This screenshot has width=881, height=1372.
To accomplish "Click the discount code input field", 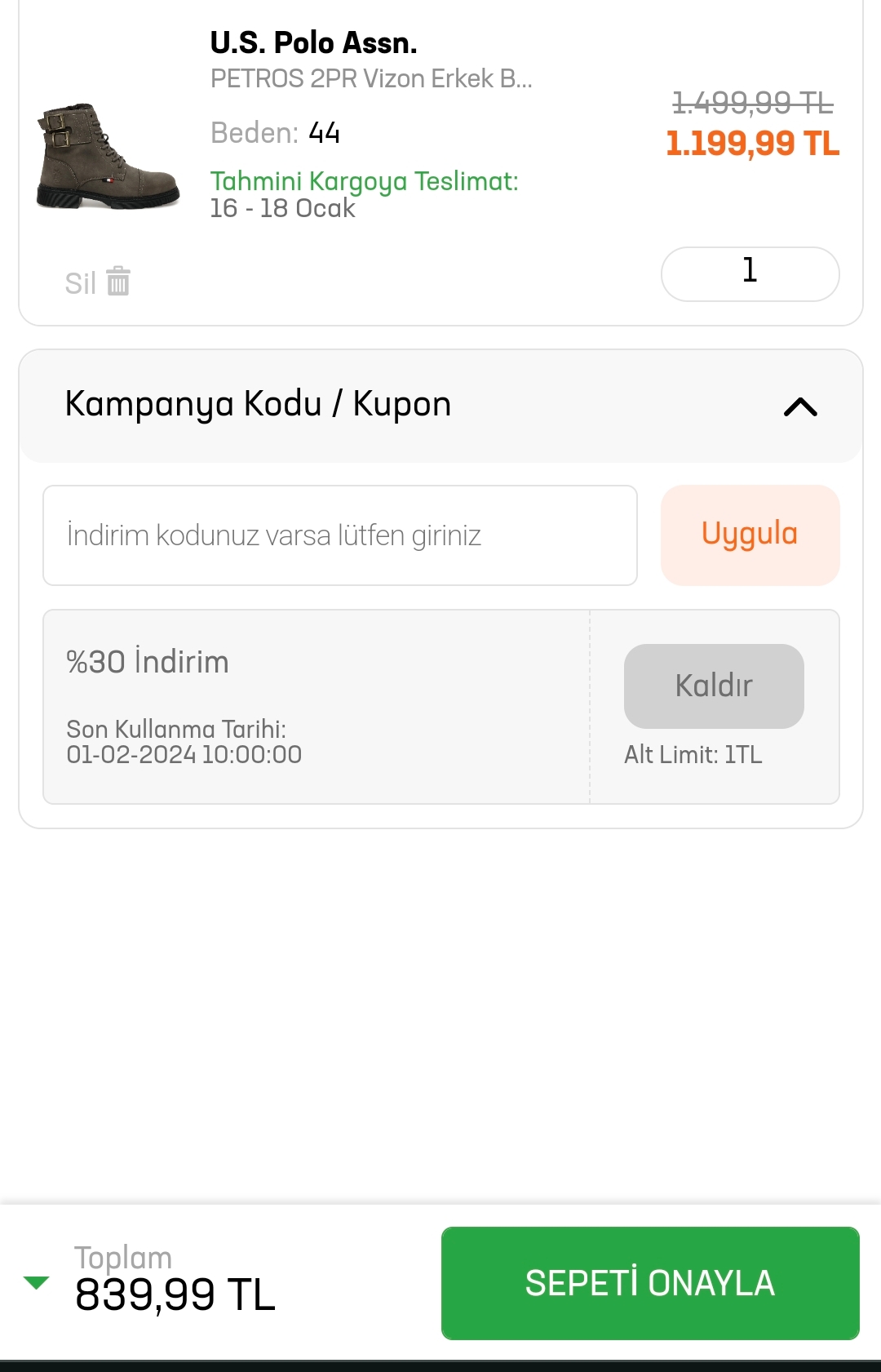I will (340, 535).
